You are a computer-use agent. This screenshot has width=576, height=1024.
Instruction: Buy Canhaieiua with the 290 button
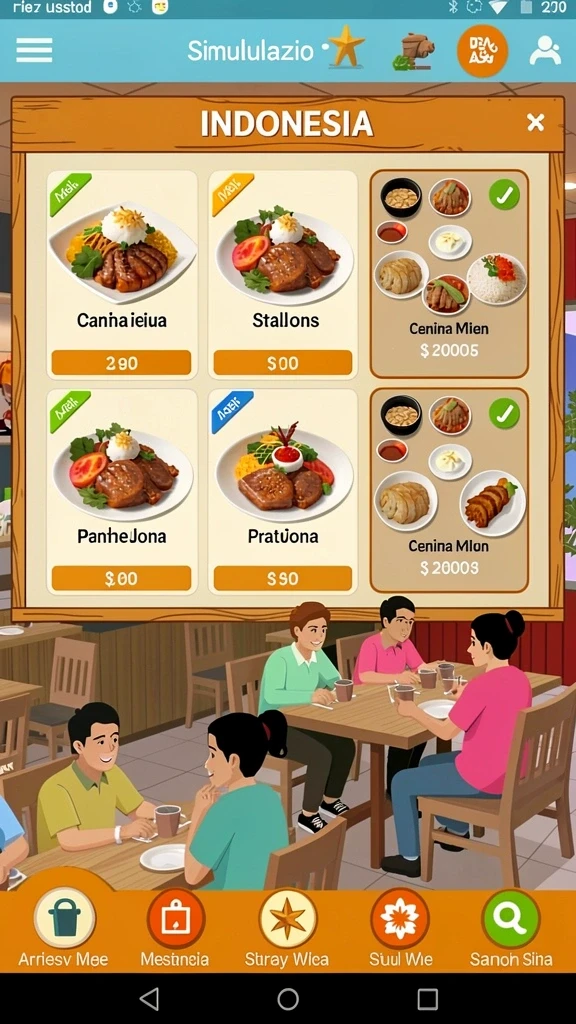pyautogui.click(x=121, y=363)
